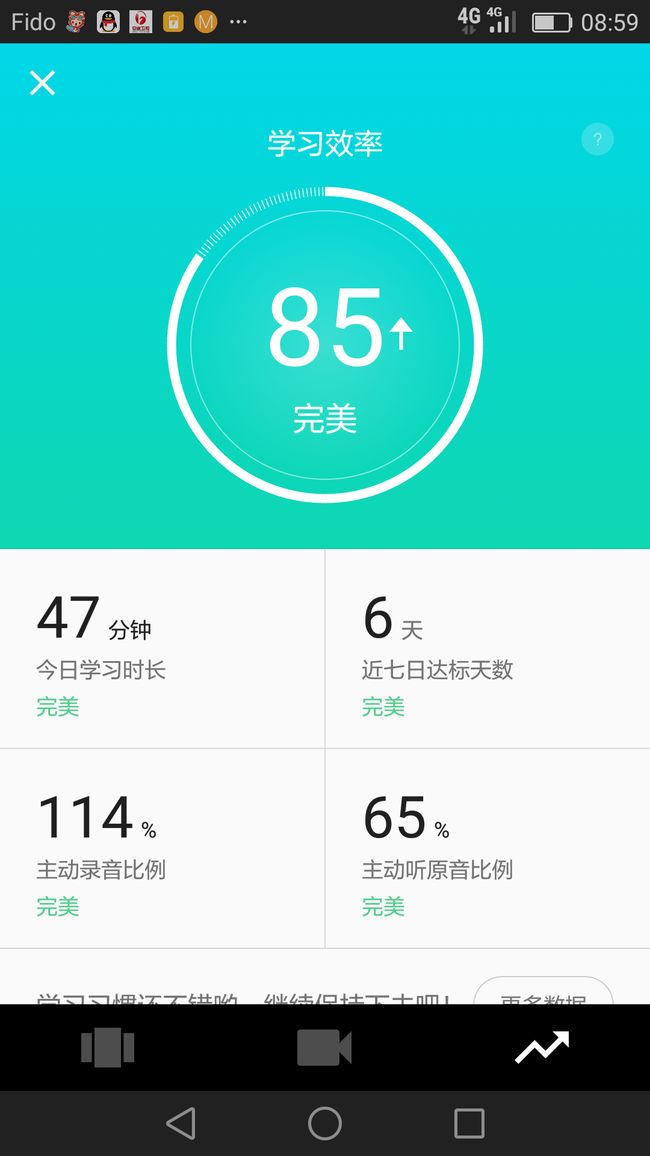Tap the 更多数据 button

543,992
